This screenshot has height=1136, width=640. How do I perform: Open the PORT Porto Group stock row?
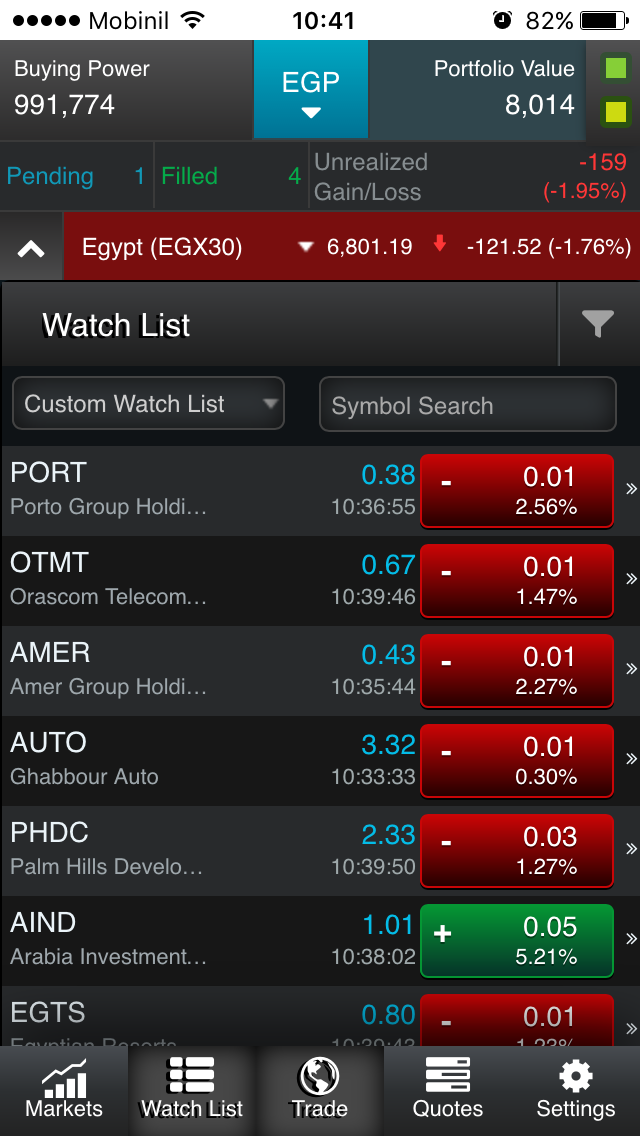click(200, 490)
